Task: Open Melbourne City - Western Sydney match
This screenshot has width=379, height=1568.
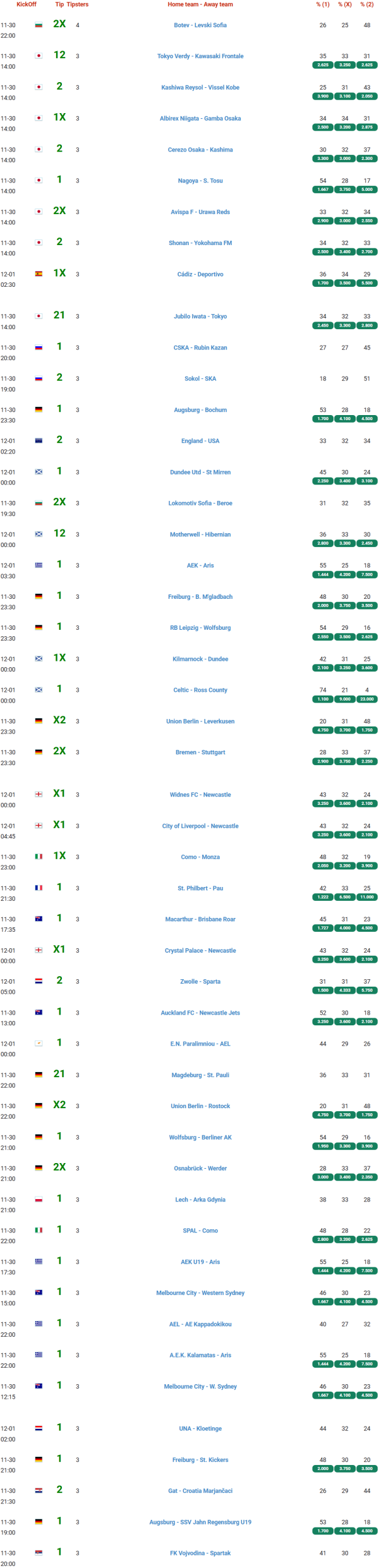Action: click(x=200, y=1293)
